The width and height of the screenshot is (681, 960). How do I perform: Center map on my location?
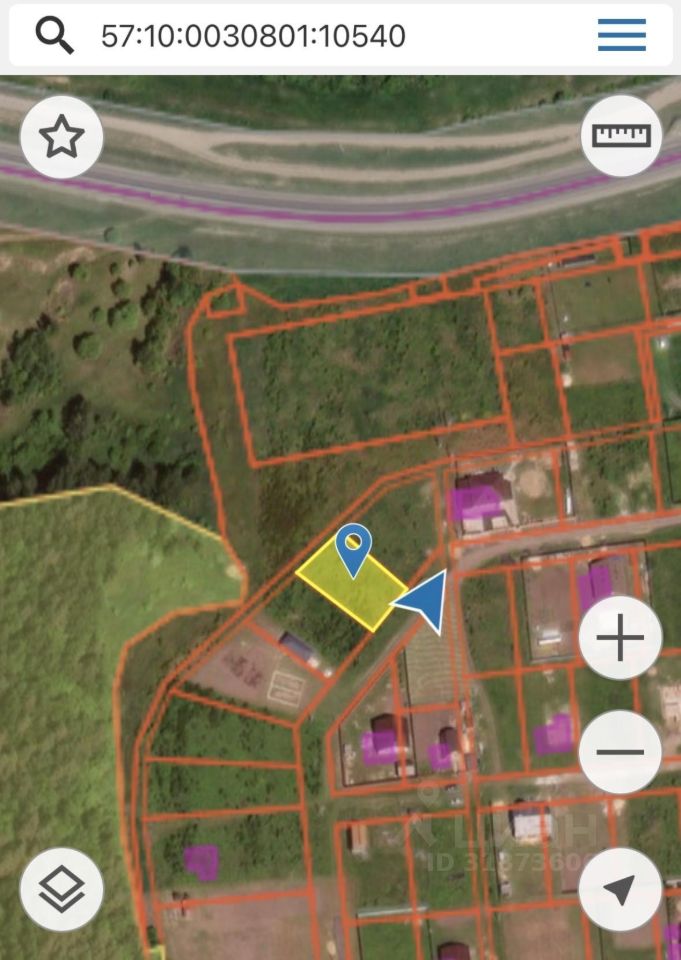point(620,889)
